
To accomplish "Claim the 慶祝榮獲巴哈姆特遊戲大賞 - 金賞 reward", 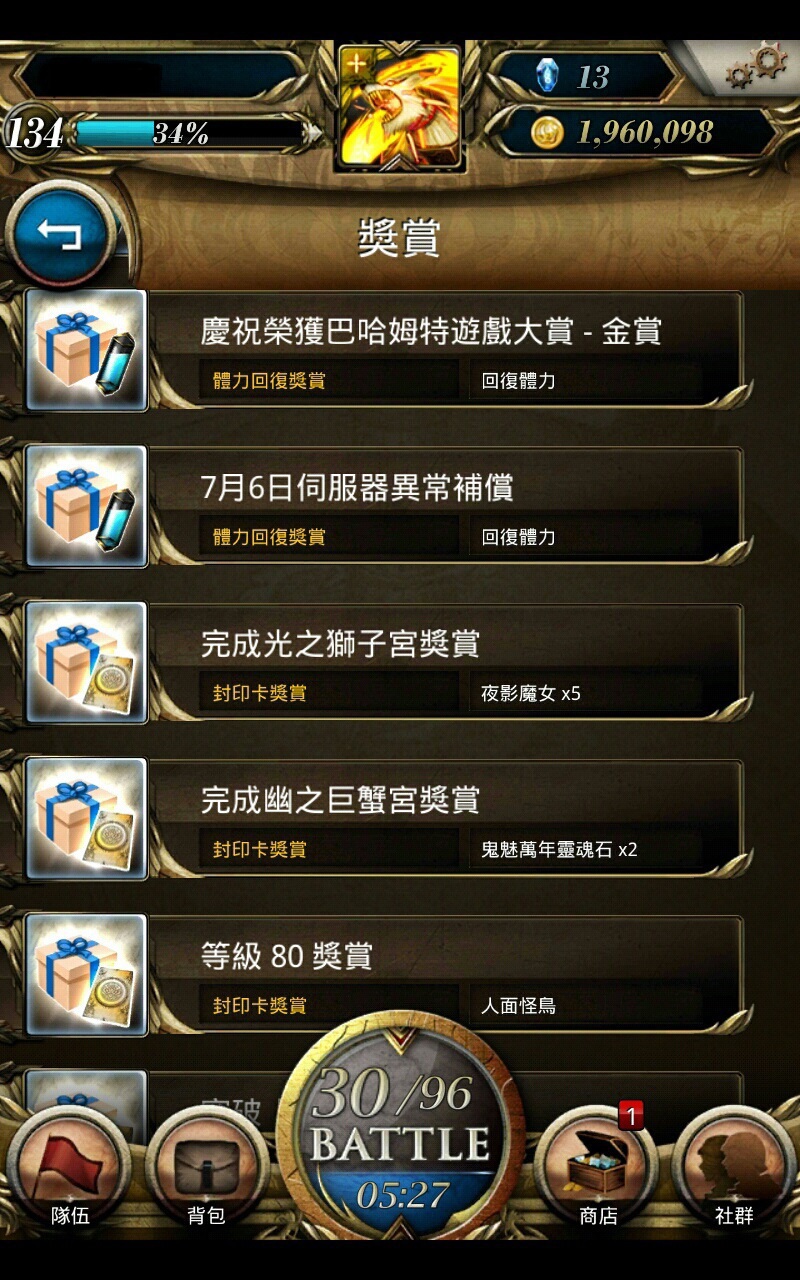I will [430, 351].
